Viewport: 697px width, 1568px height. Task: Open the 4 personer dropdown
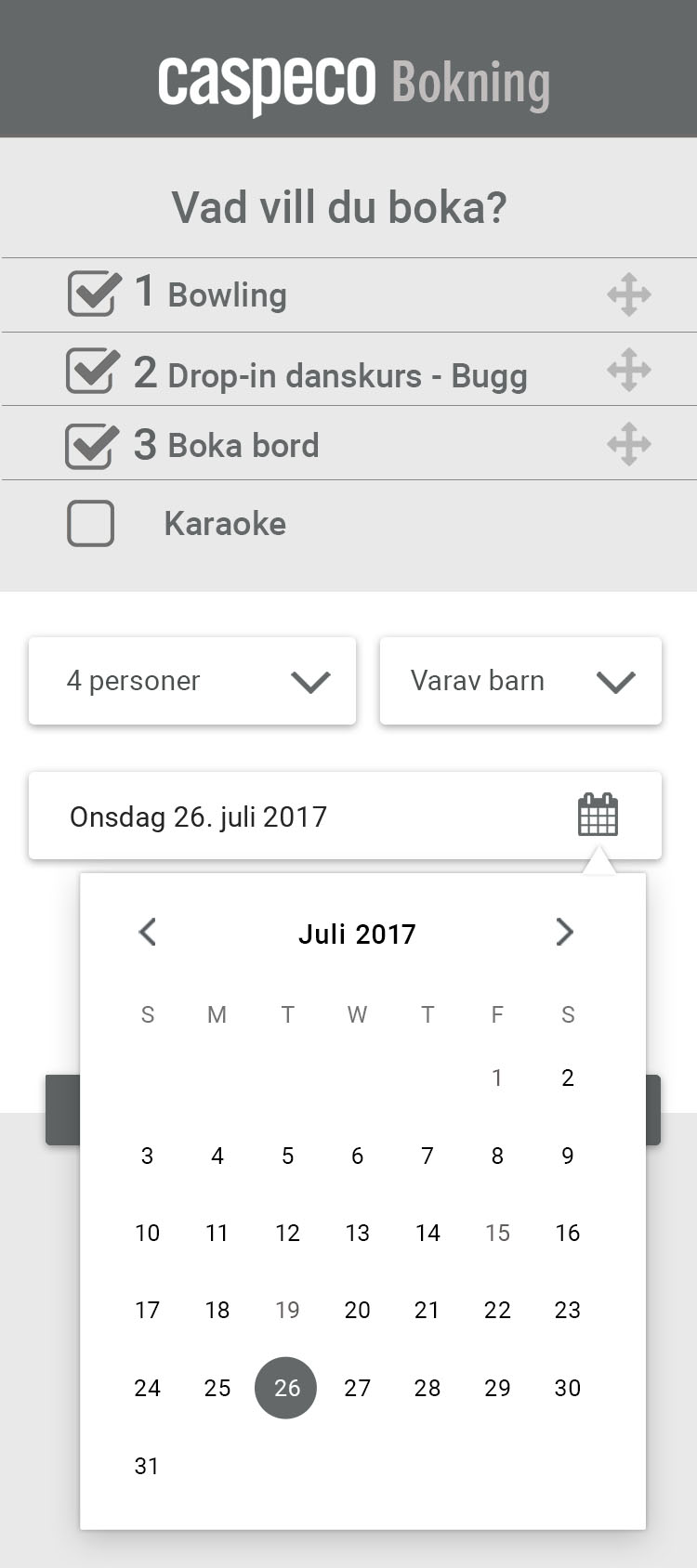pyautogui.click(x=192, y=681)
